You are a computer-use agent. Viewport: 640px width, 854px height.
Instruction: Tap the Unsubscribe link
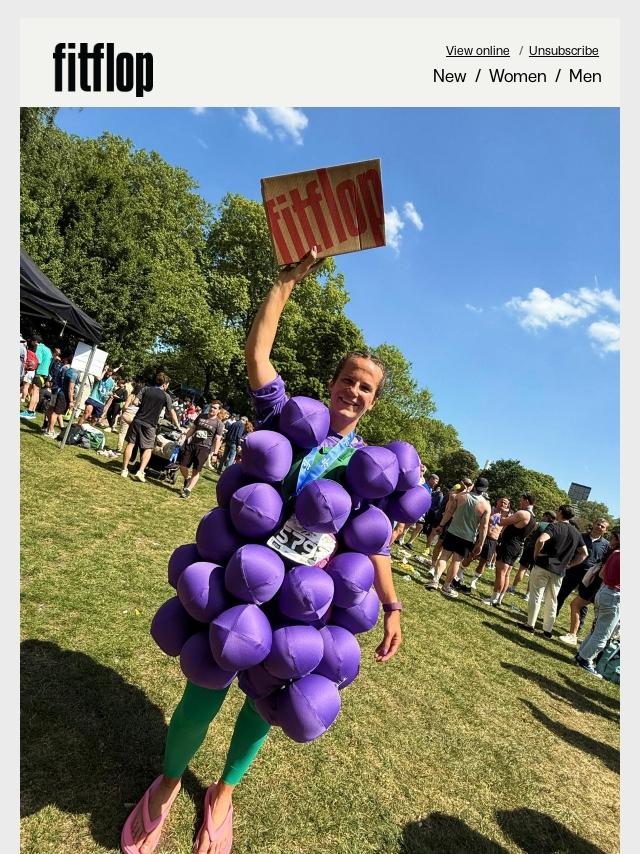coord(563,51)
